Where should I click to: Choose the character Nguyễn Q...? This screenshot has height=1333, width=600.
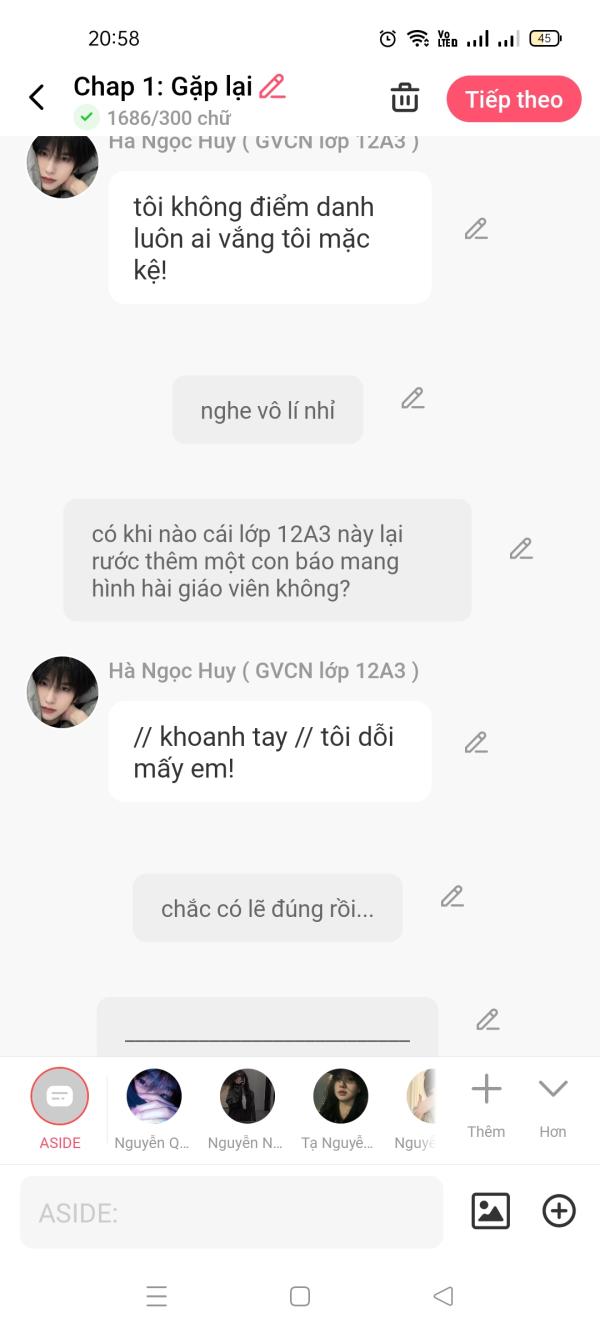[153, 1108]
